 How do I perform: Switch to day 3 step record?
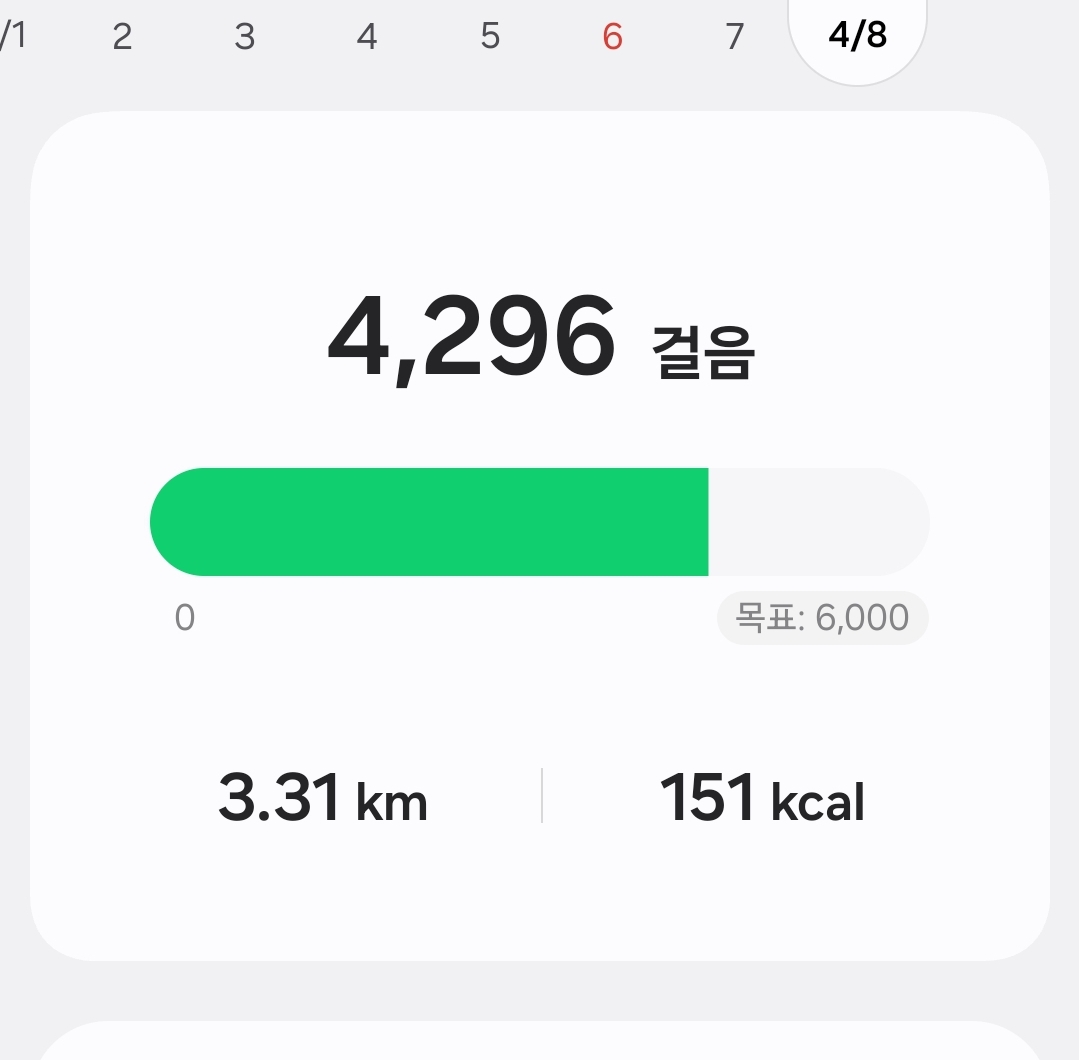pyautogui.click(x=245, y=37)
